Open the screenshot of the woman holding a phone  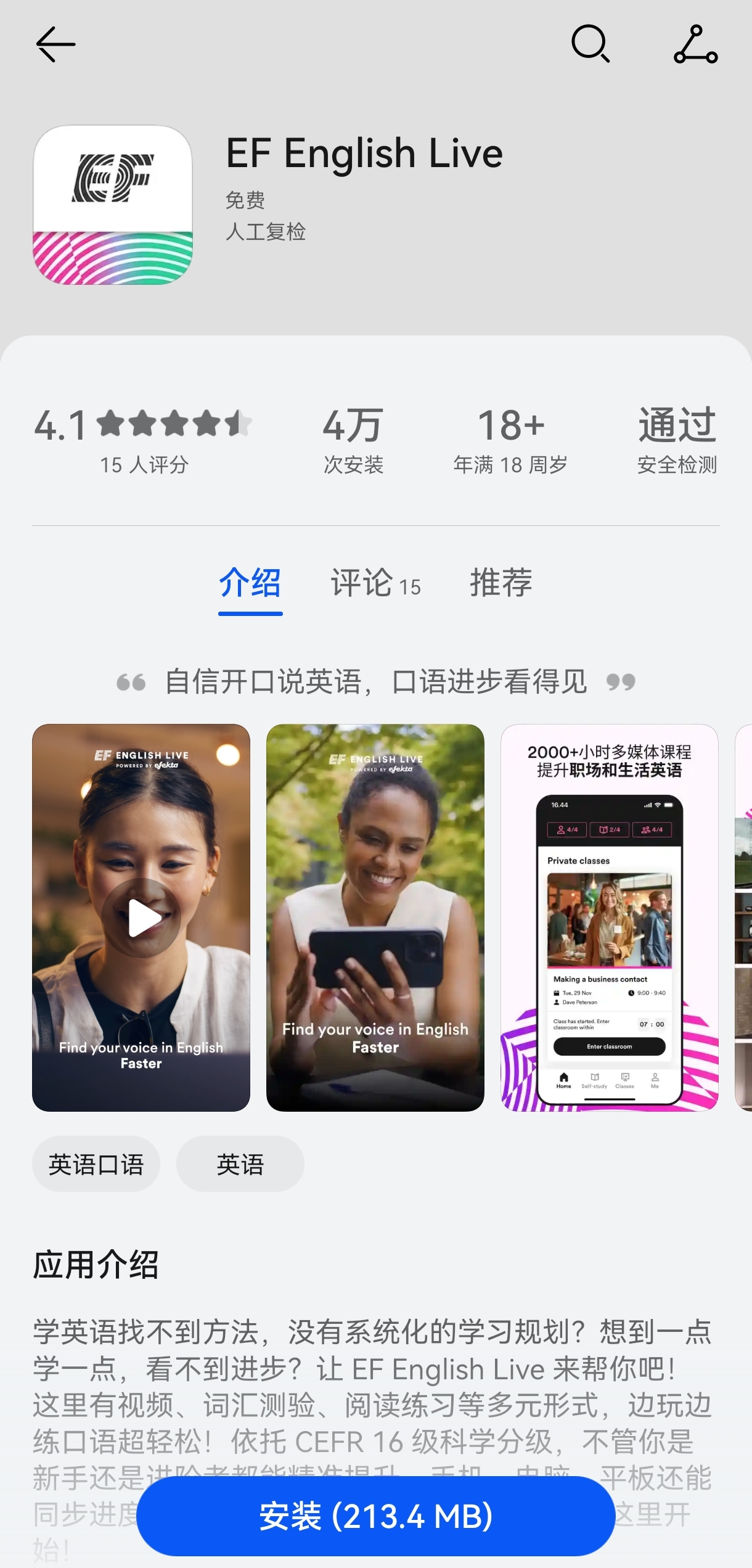coord(375,917)
